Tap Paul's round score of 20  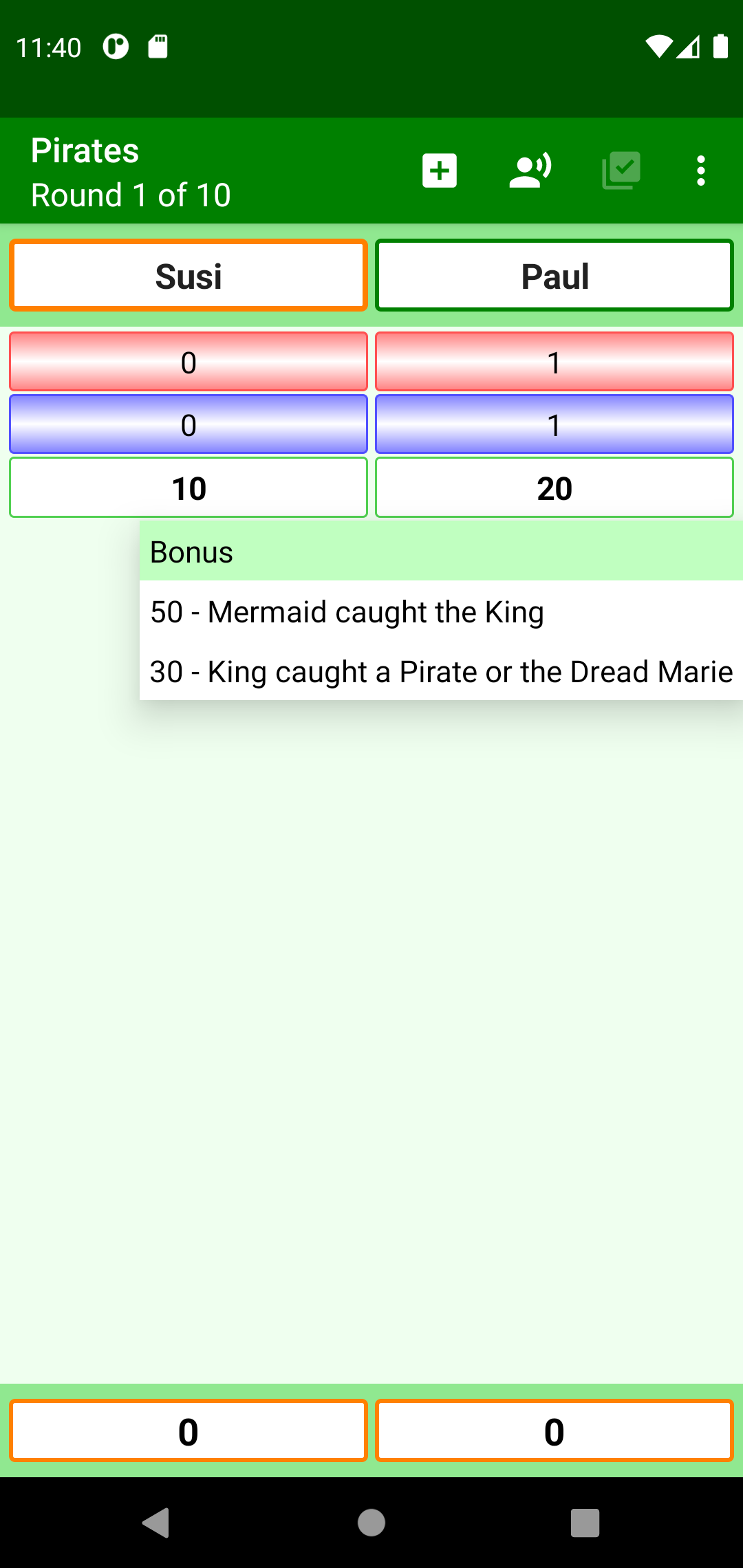click(554, 488)
